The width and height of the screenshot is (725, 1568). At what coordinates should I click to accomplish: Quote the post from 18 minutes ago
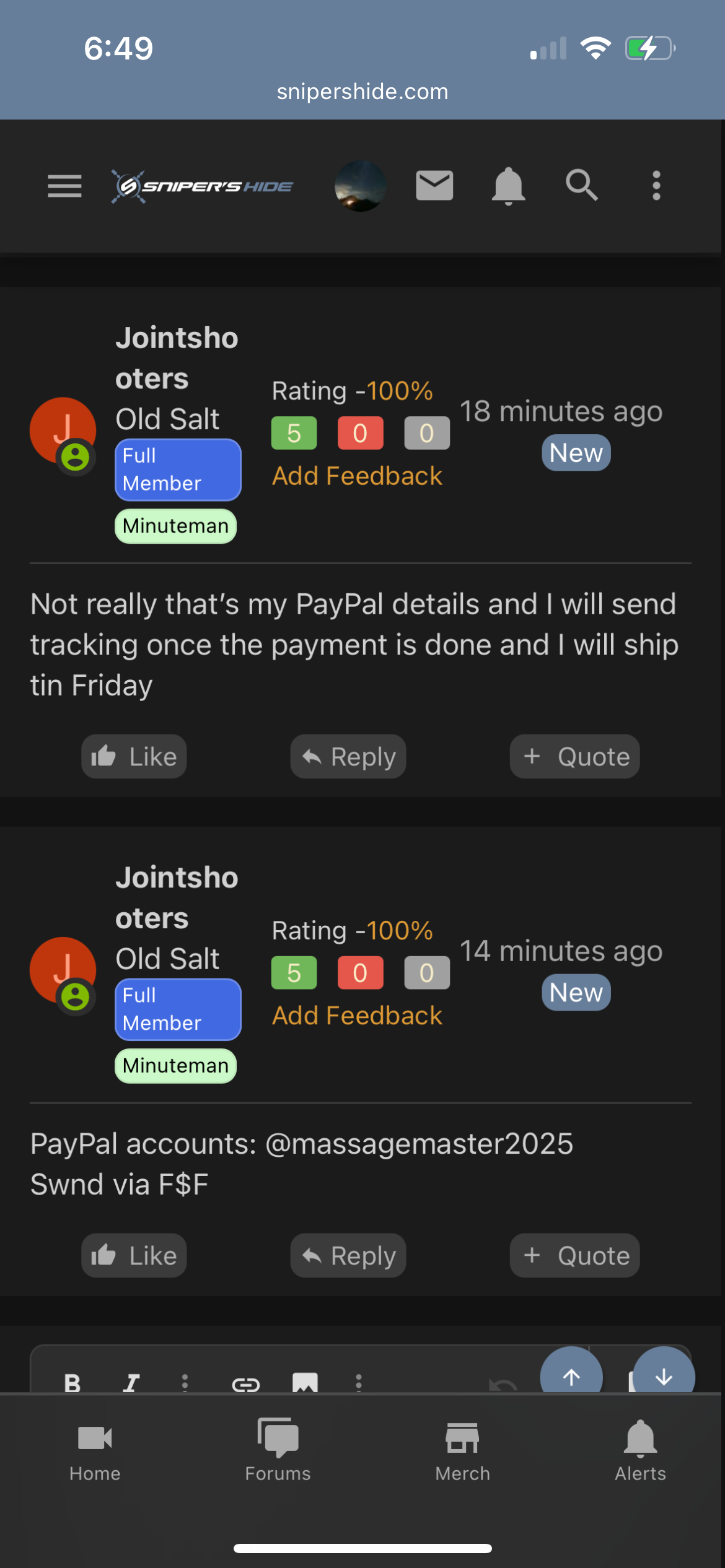(x=574, y=756)
